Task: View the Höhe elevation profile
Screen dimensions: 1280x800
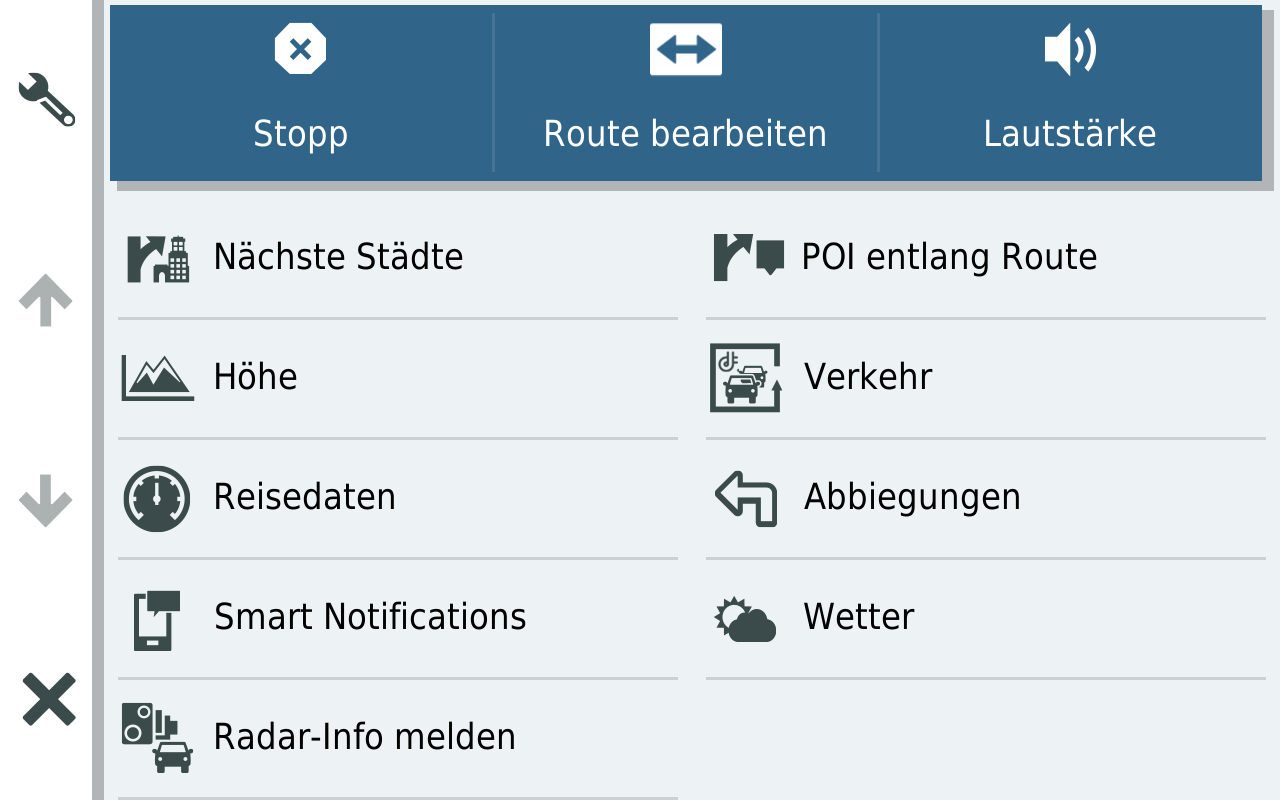Action: [x=397, y=378]
